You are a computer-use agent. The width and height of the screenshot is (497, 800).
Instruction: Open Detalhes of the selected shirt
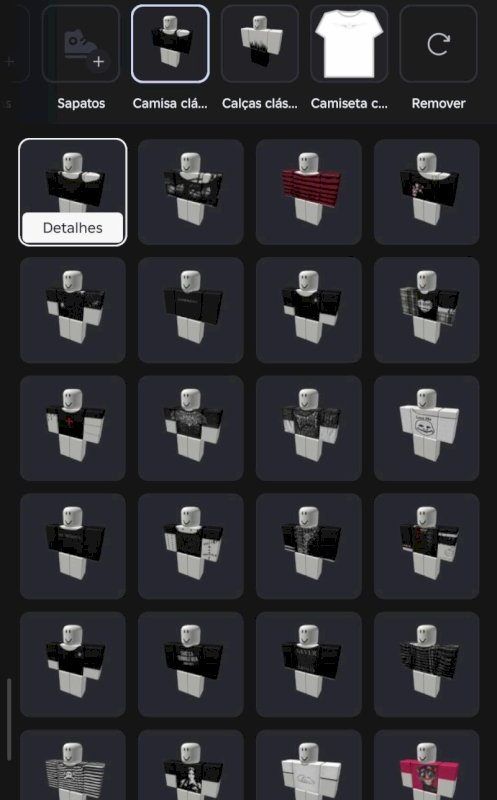72,228
